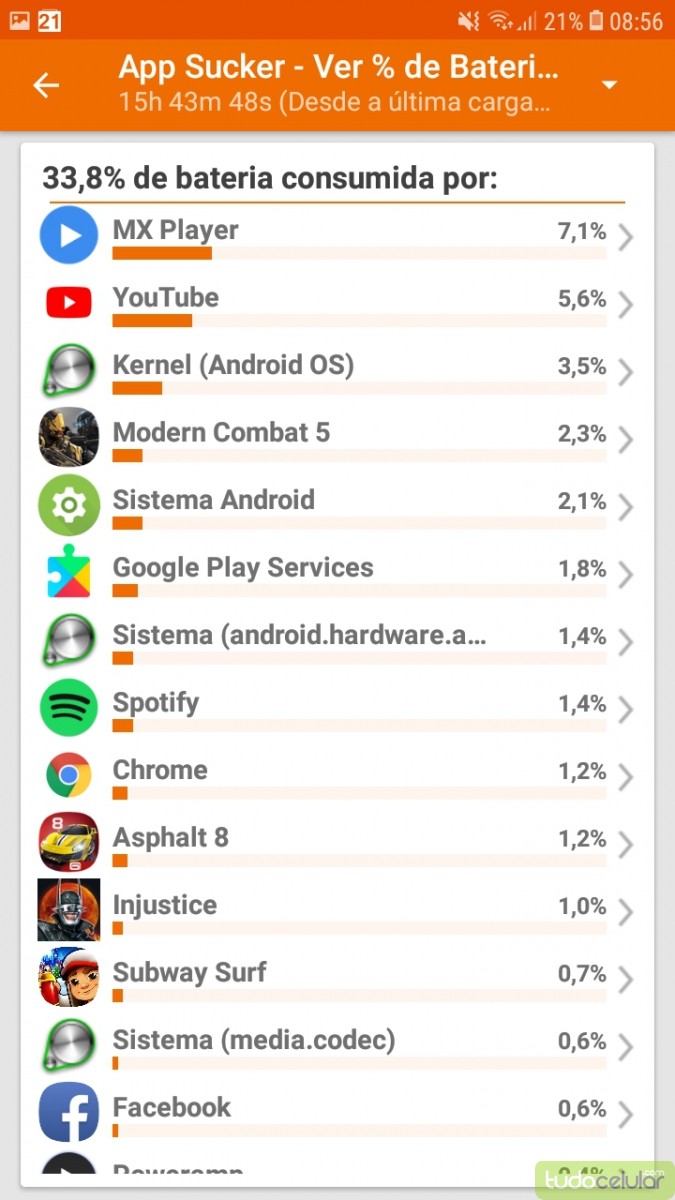Expand the dropdown arrow in the header

click(609, 86)
